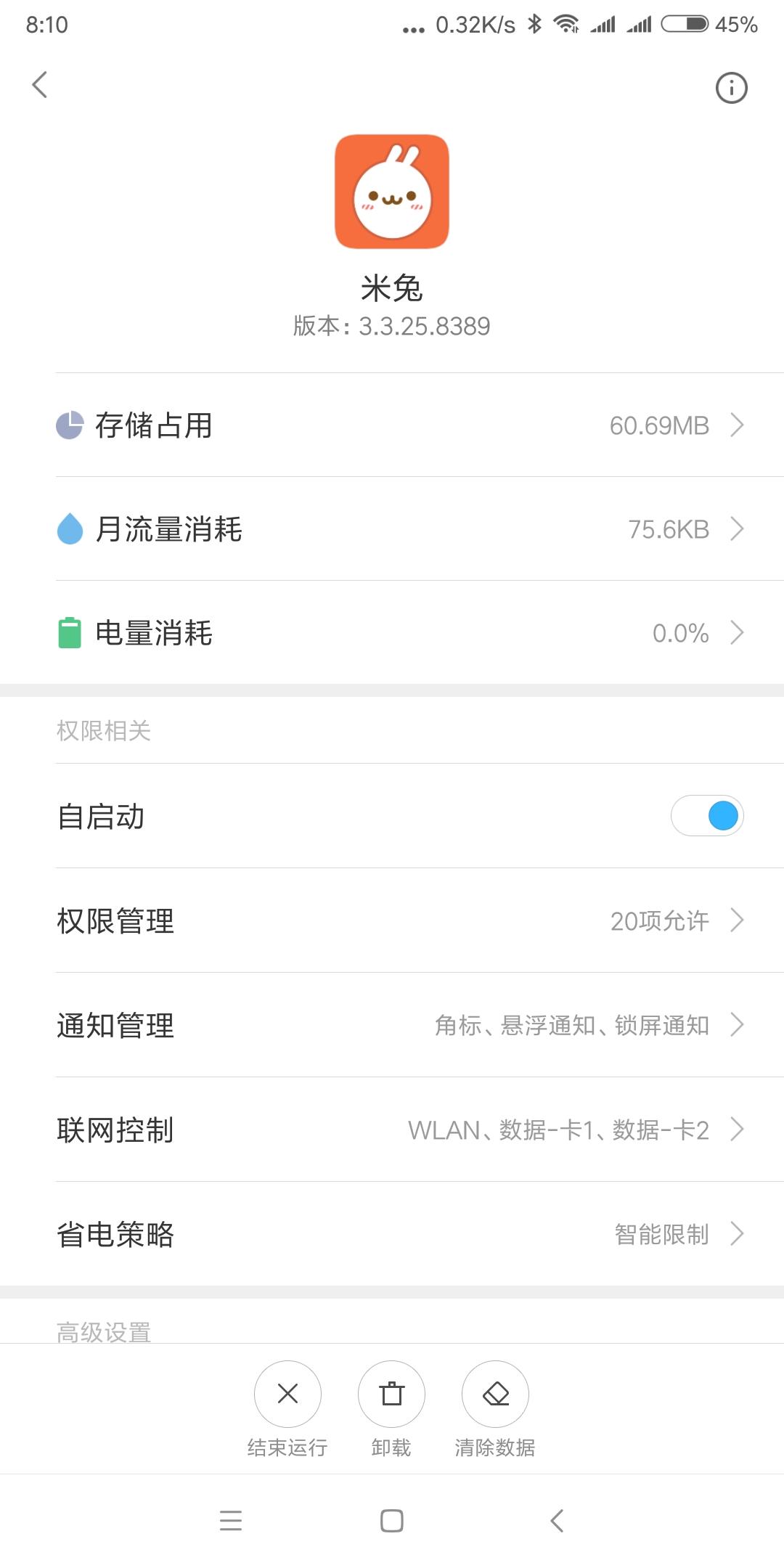Tap 清除数据 to clear data
Screen dimensions: 784x1568
[x=495, y=1395]
